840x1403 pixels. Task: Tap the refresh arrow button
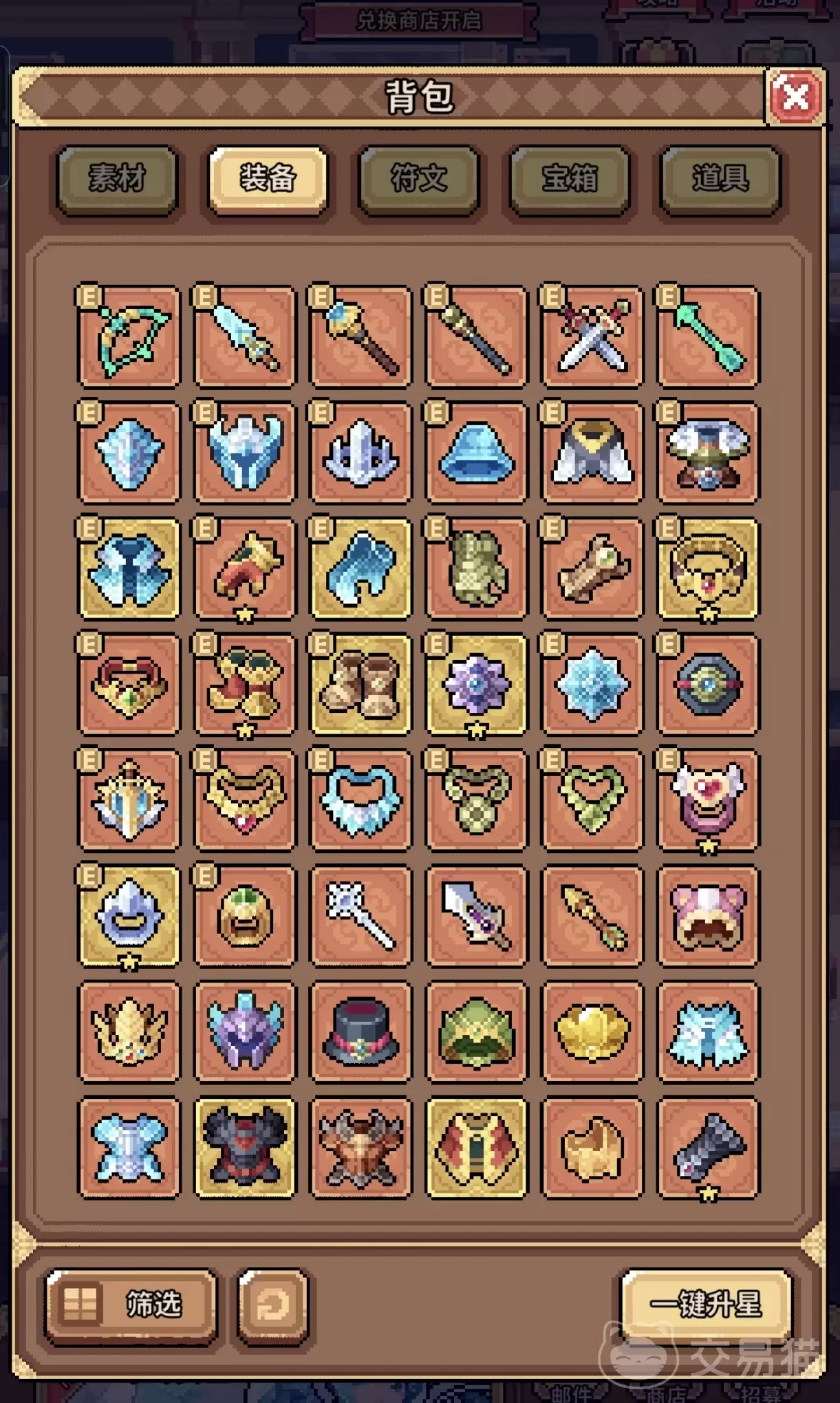point(272,1304)
